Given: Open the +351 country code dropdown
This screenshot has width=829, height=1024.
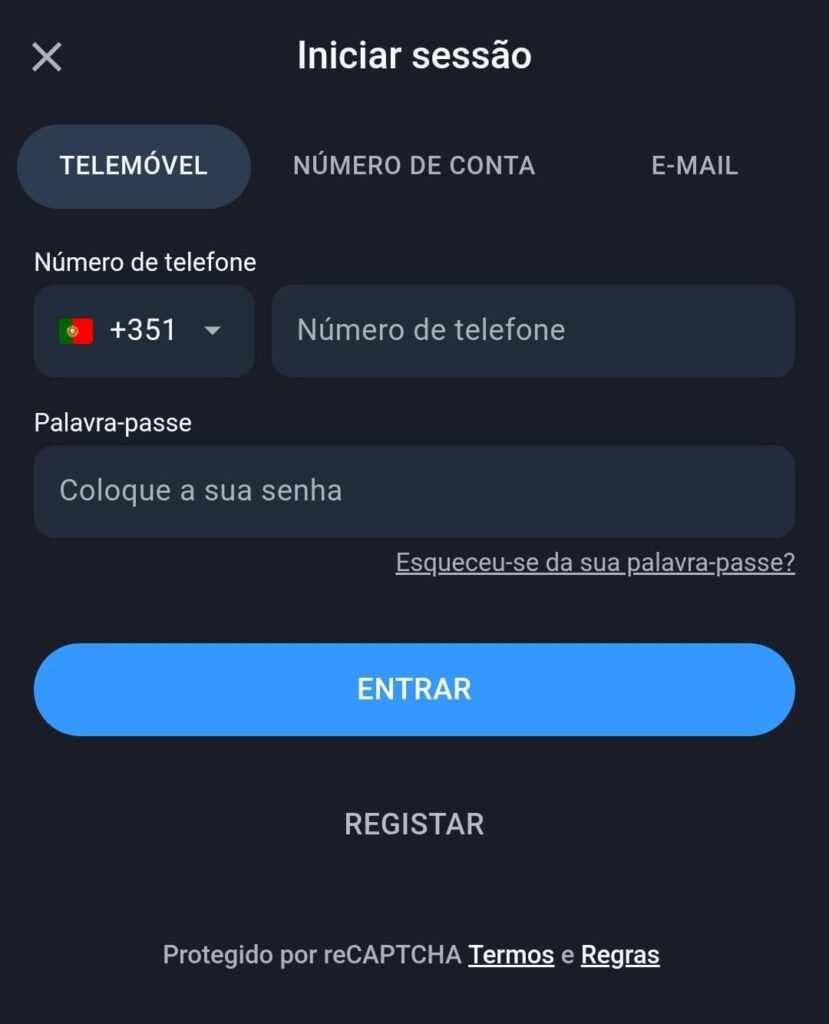Looking at the screenshot, I should pos(144,331).
